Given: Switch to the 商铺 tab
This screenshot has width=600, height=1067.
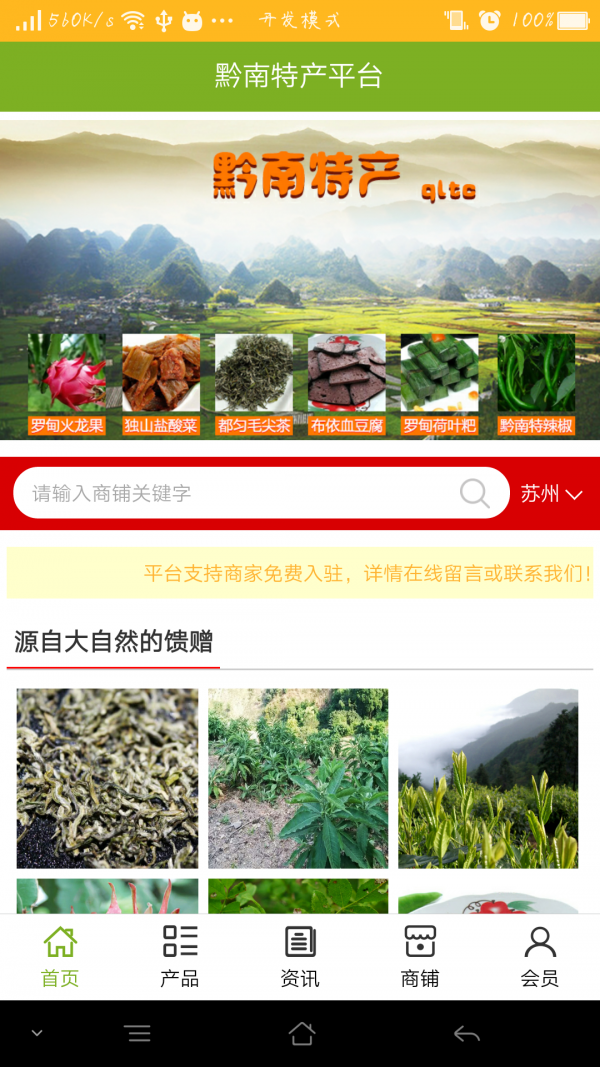Looking at the screenshot, I should coord(420,957).
